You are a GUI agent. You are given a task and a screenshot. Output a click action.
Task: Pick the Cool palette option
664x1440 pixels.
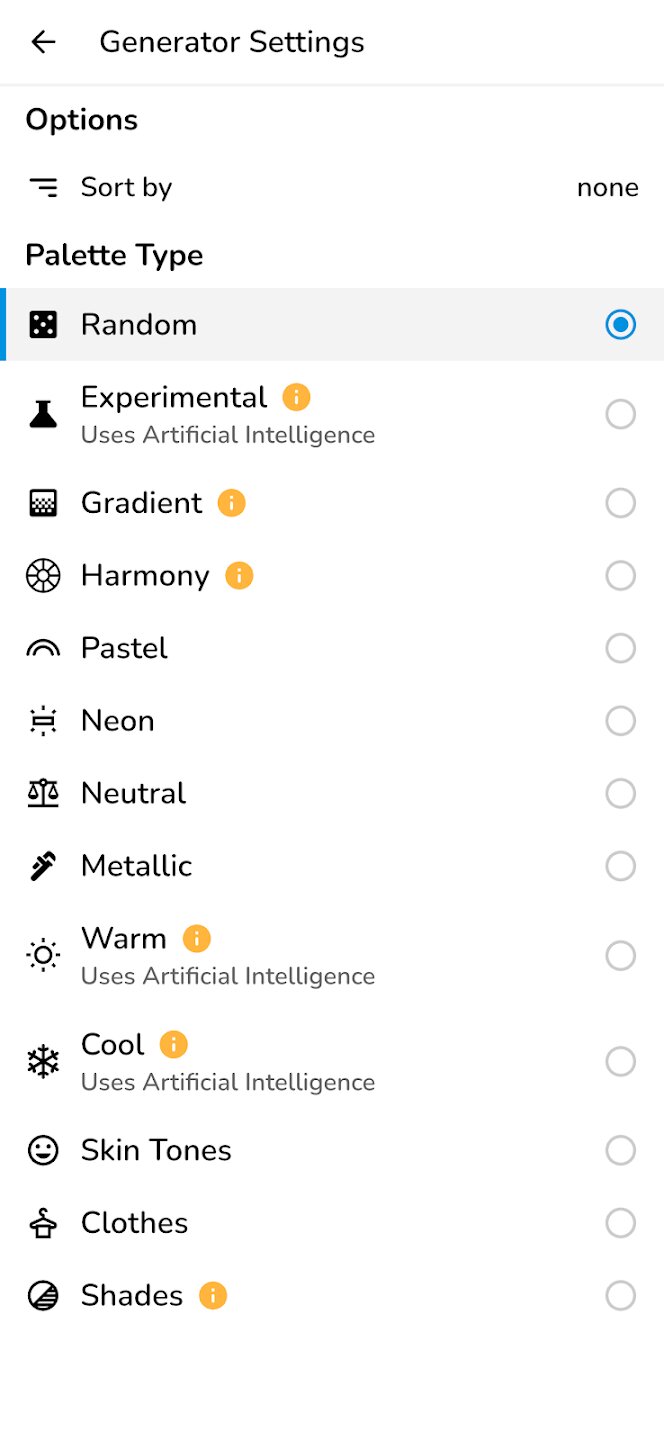pos(332,1061)
